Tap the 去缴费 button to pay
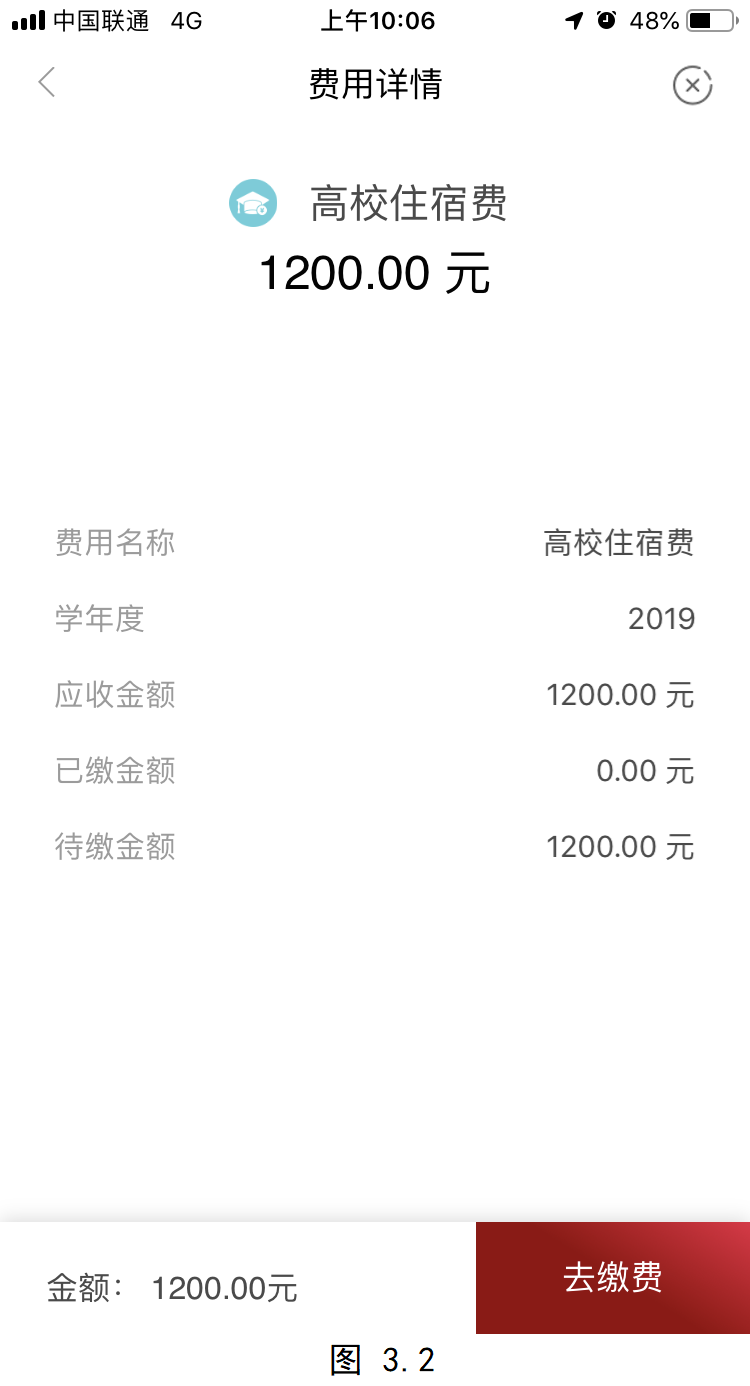 (613, 1277)
